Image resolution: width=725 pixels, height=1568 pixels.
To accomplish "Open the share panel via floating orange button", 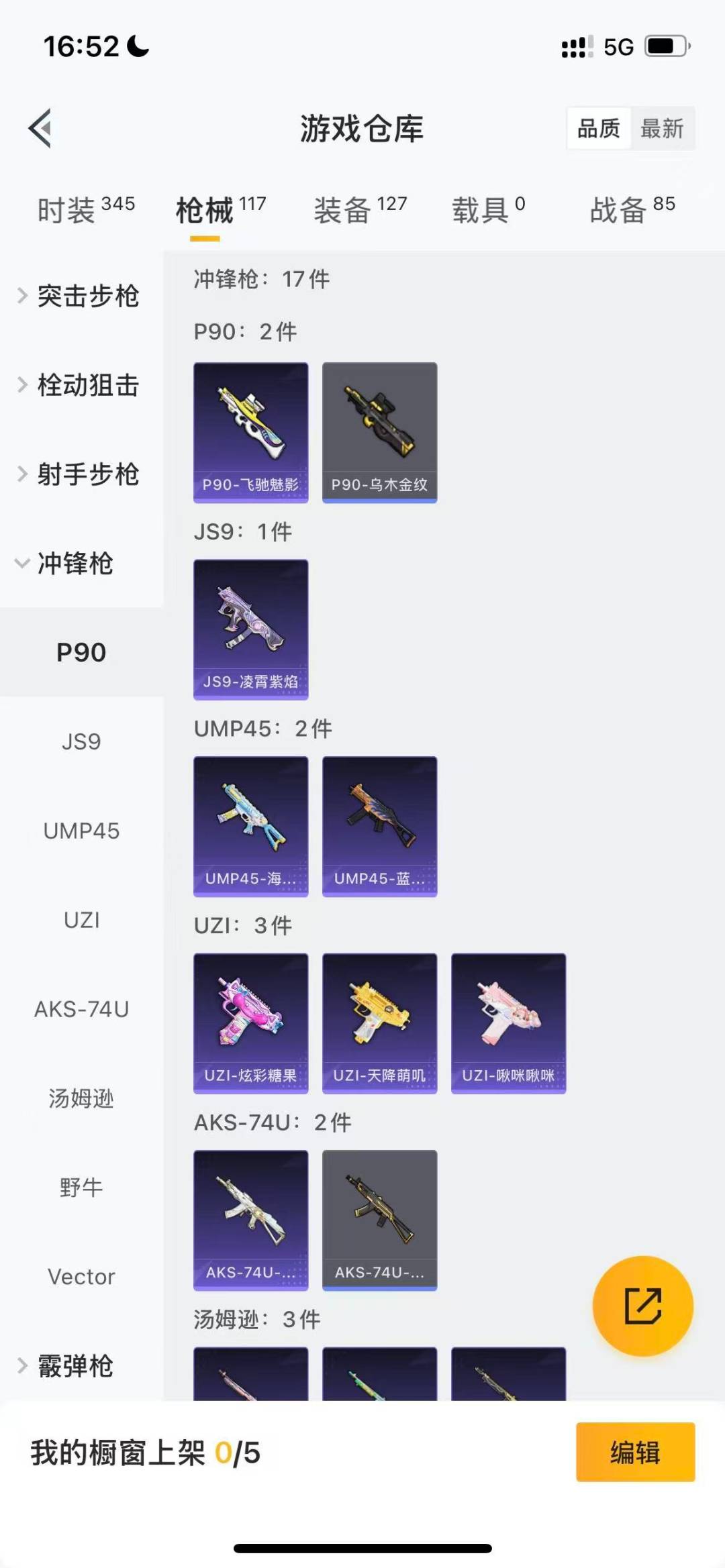I will click(642, 1305).
